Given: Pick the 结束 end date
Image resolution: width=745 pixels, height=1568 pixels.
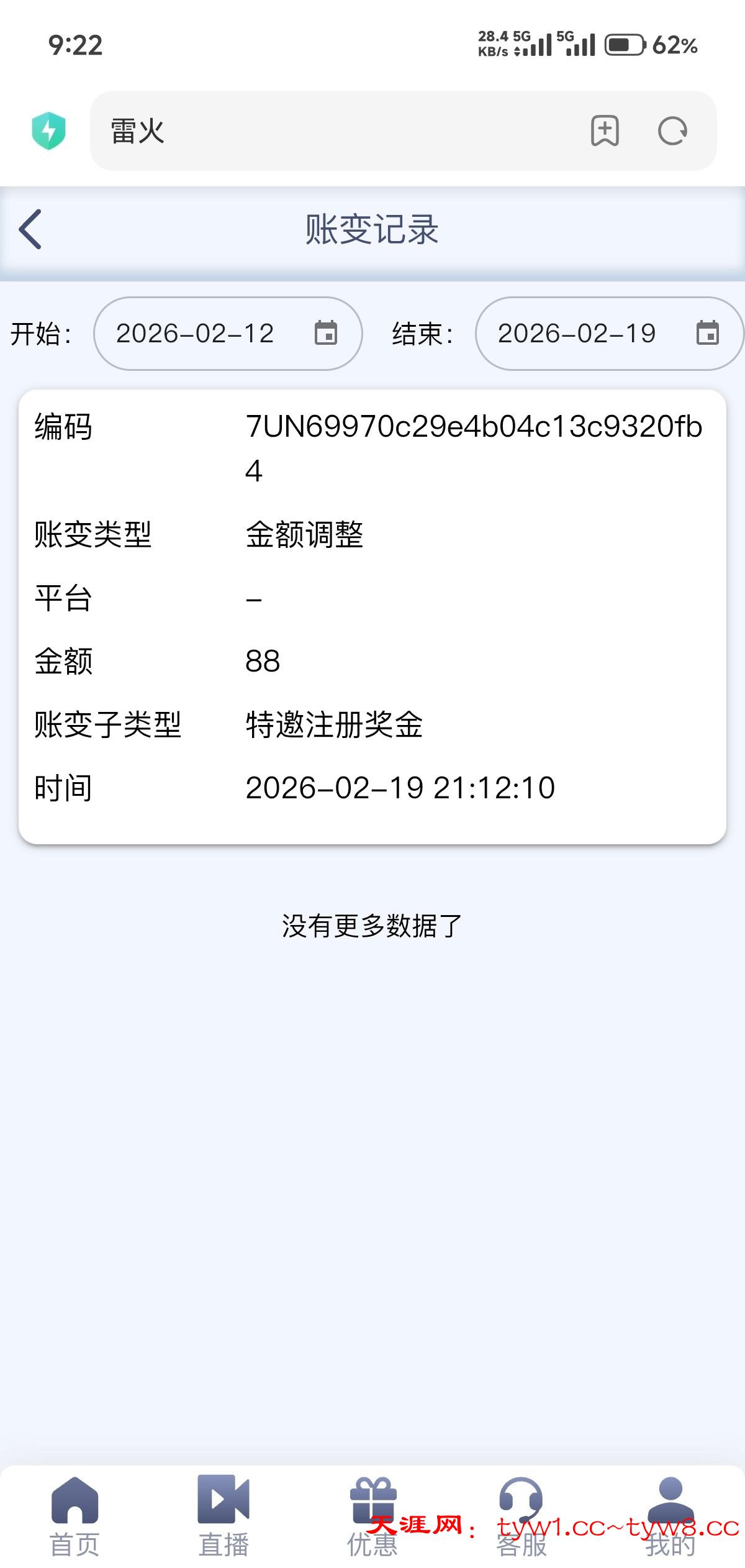Looking at the screenshot, I should [608, 334].
